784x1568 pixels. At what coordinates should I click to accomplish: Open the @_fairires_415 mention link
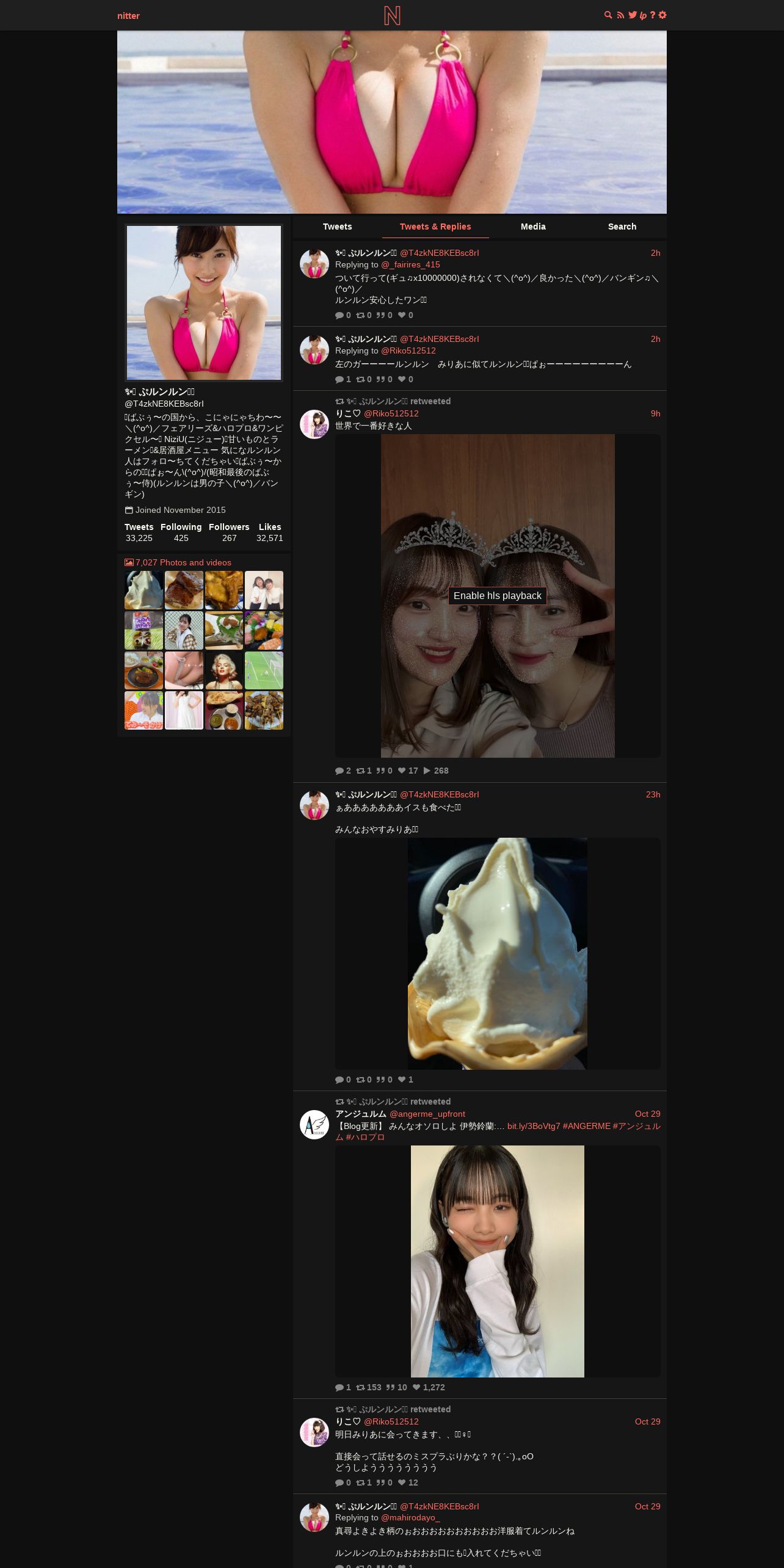[410, 264]
